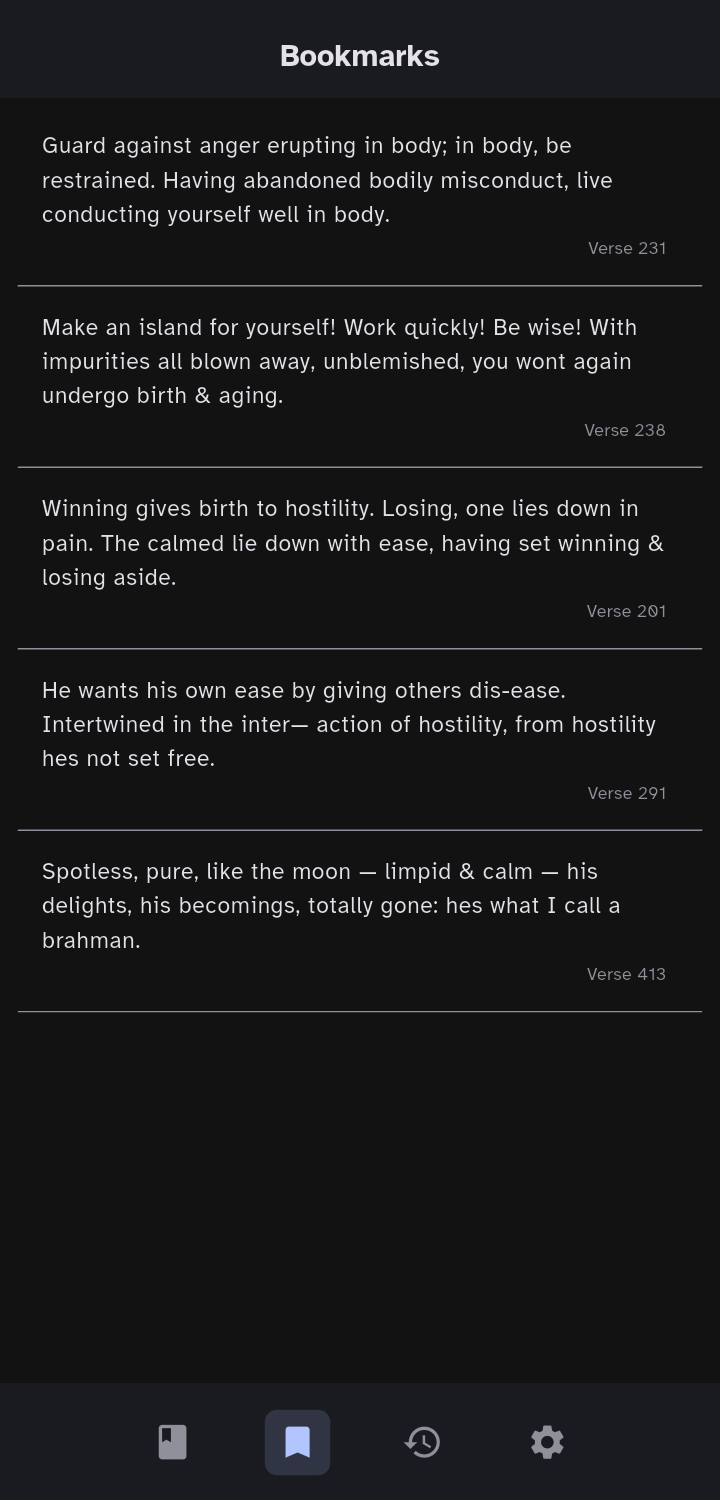Select the Bookmarks tab

297,1442
